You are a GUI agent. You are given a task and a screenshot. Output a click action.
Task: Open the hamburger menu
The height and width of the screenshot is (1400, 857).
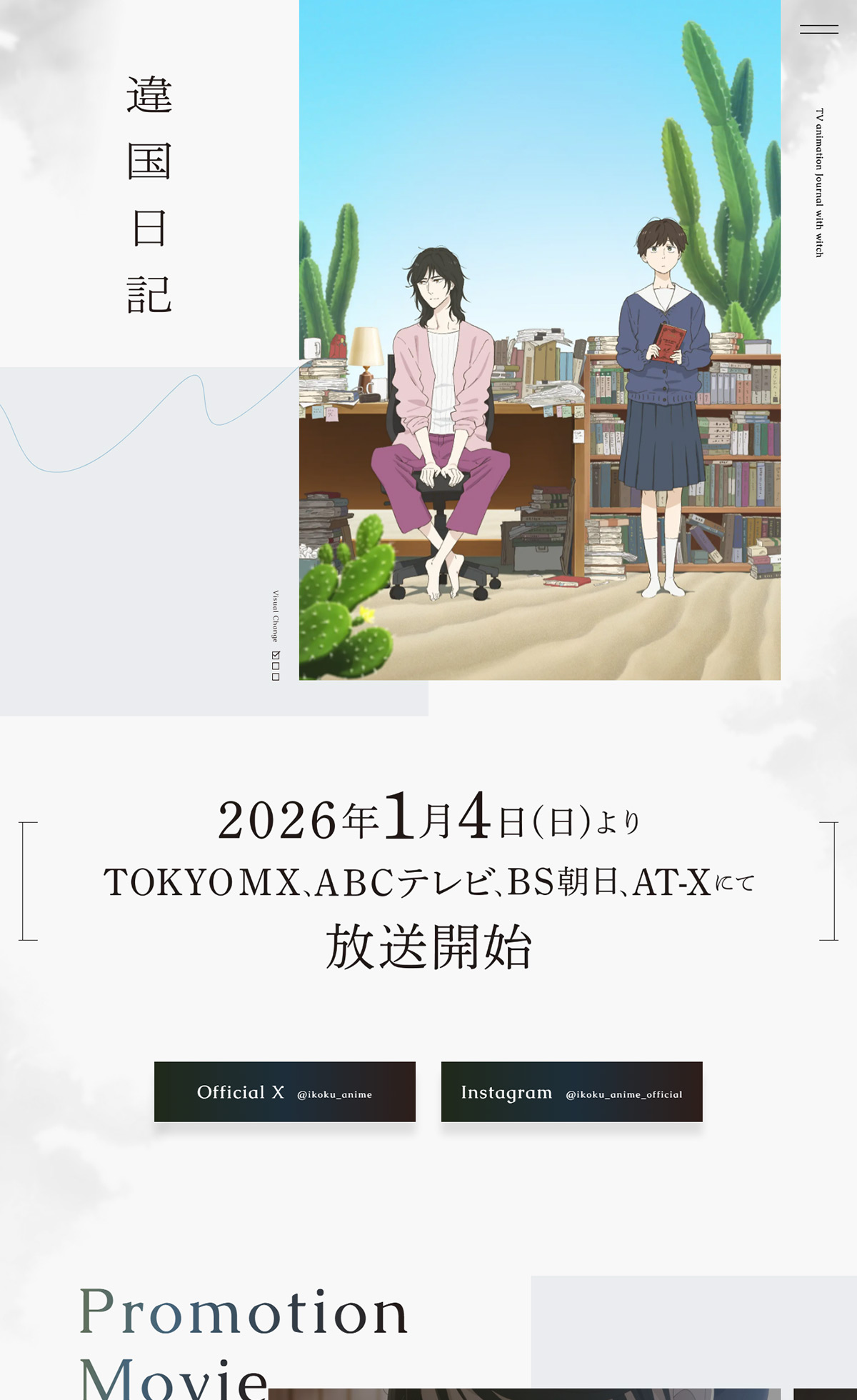818,29
